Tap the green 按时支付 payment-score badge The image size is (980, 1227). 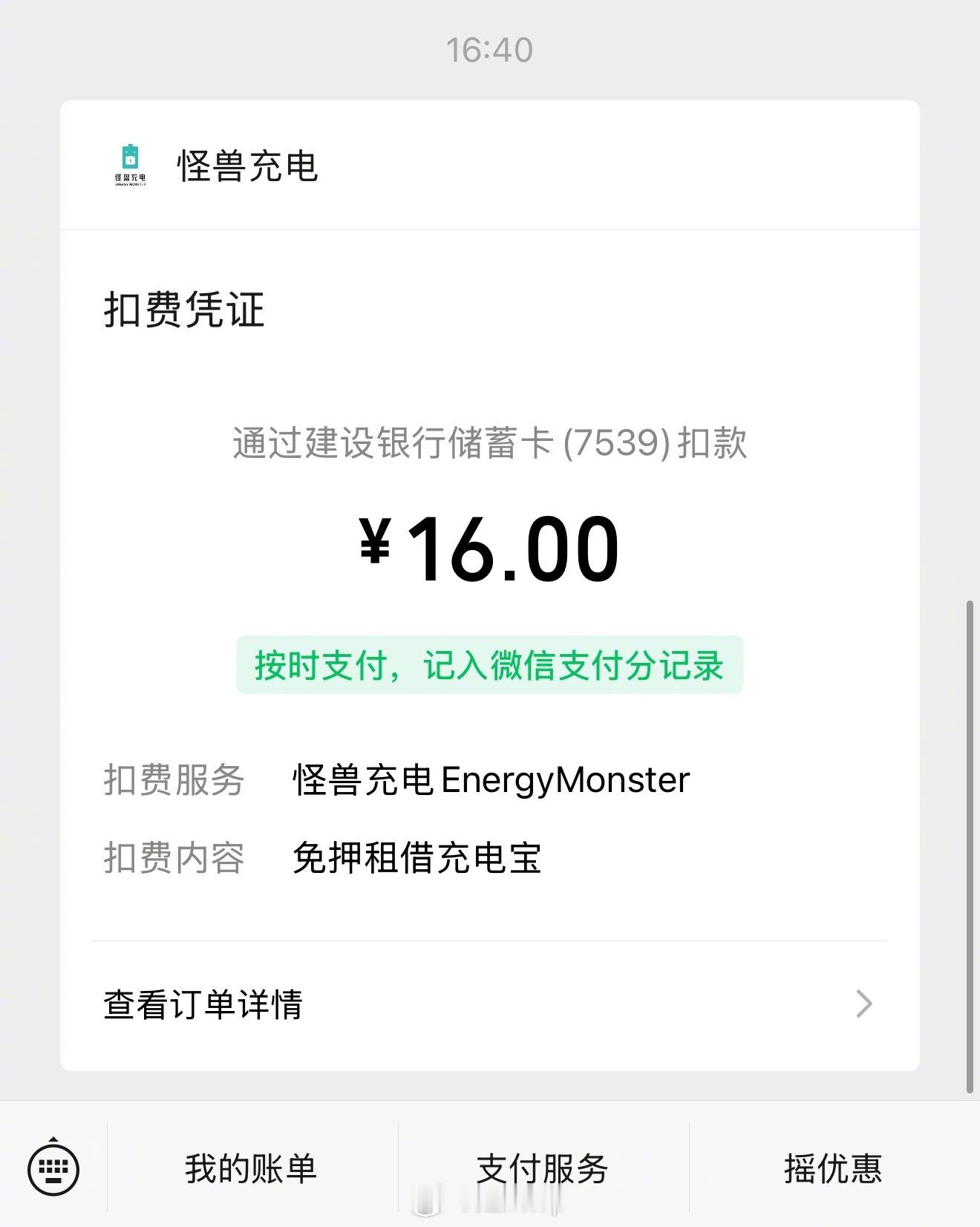pyautogui.click(x=490, y=666)
